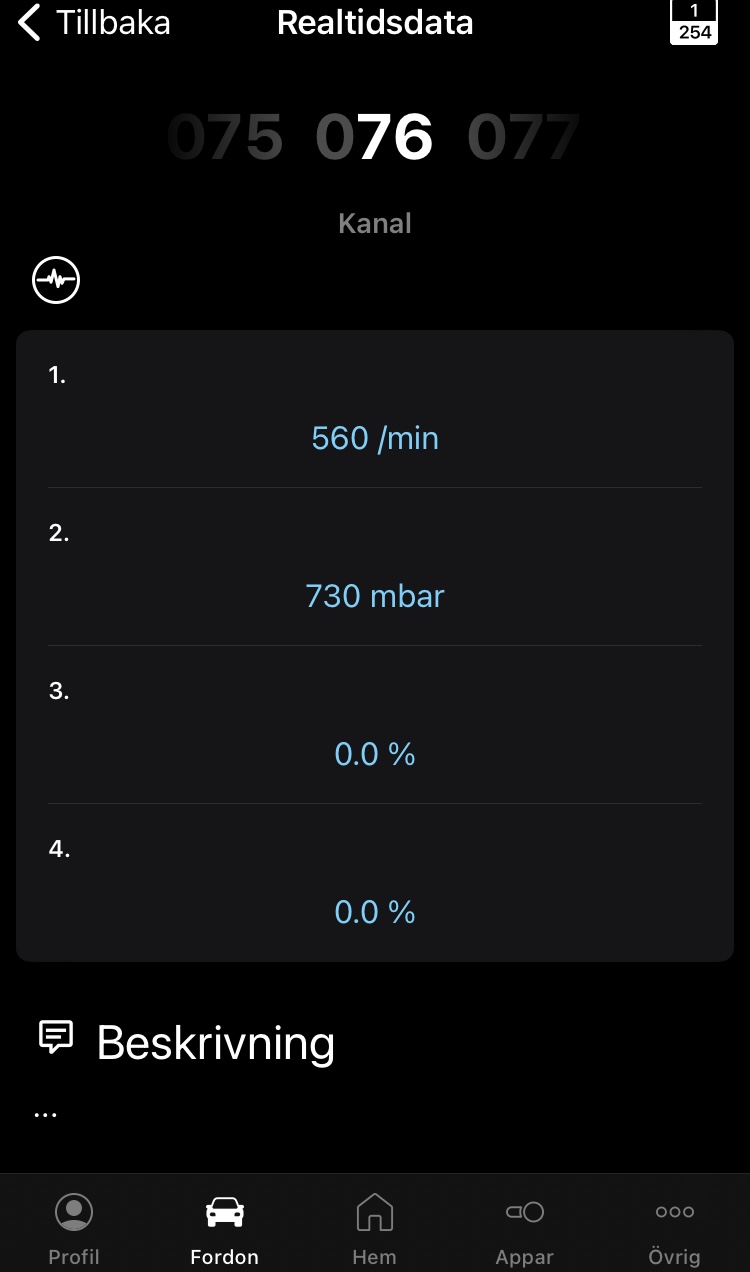Open the Appar tab
Screen dimensions: 750x1272
(524, 1228)
